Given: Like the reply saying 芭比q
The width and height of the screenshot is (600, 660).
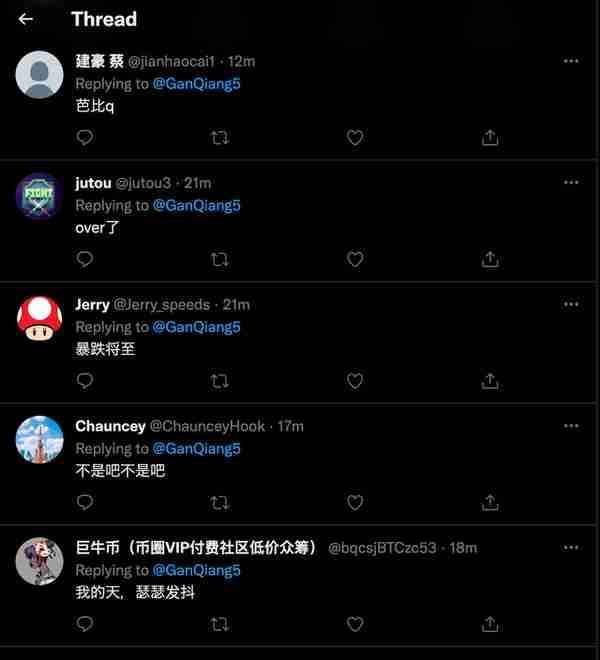Looking at the screenshot, I should [x=355, y=138].
